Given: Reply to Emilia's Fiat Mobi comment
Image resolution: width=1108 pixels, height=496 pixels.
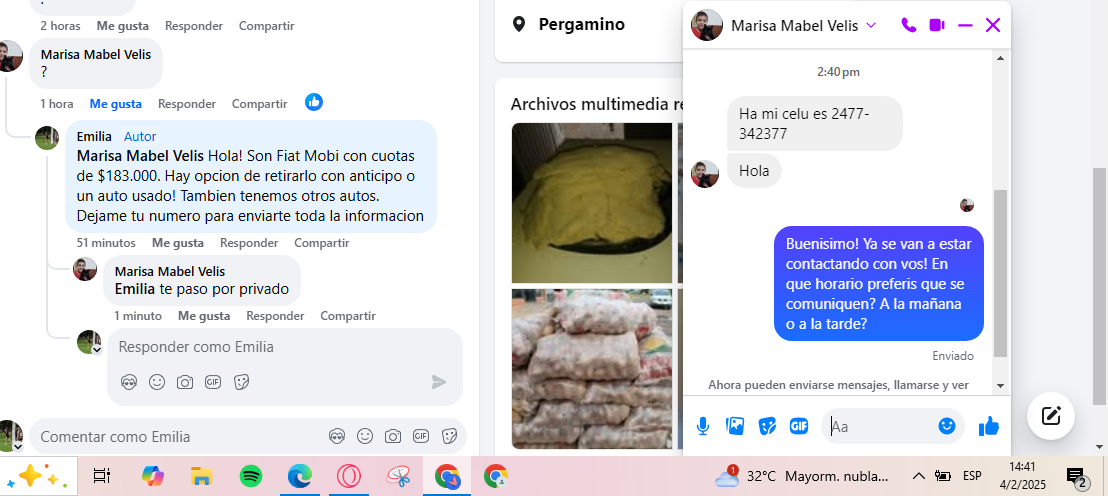Looking at the screenshot, I should pos(249,243).
